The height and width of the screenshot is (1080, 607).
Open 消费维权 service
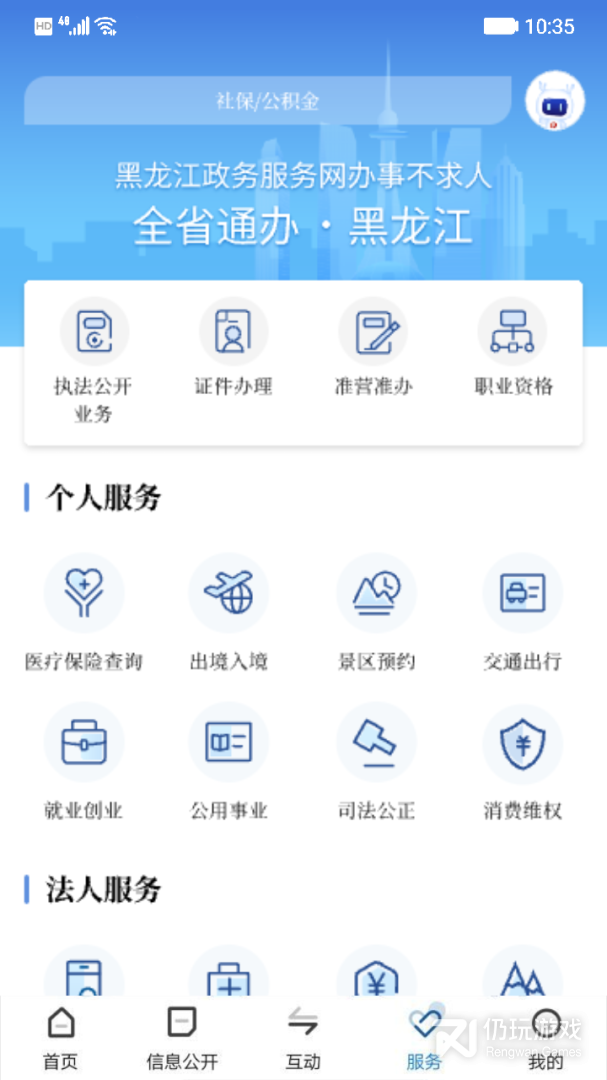click(x=522, y=762)
